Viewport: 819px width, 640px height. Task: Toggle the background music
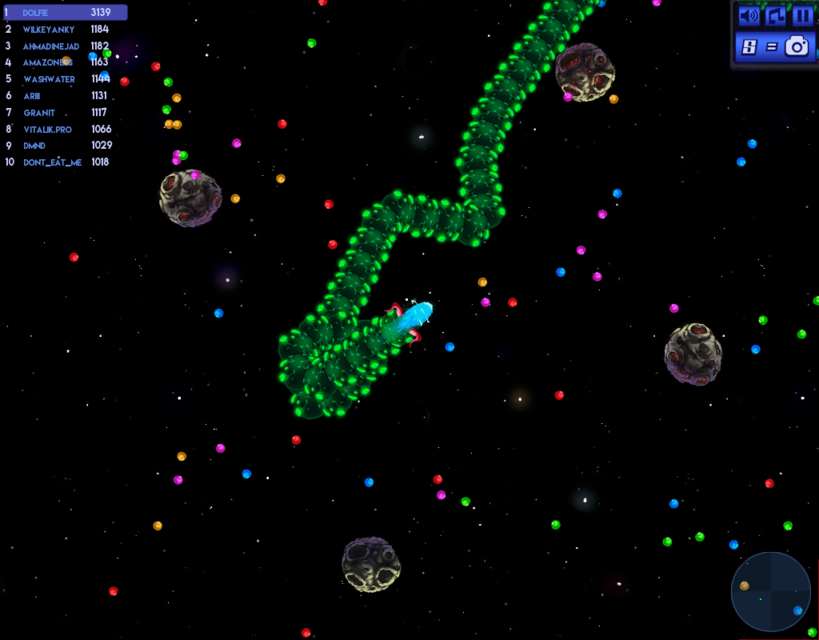(775, 16)
